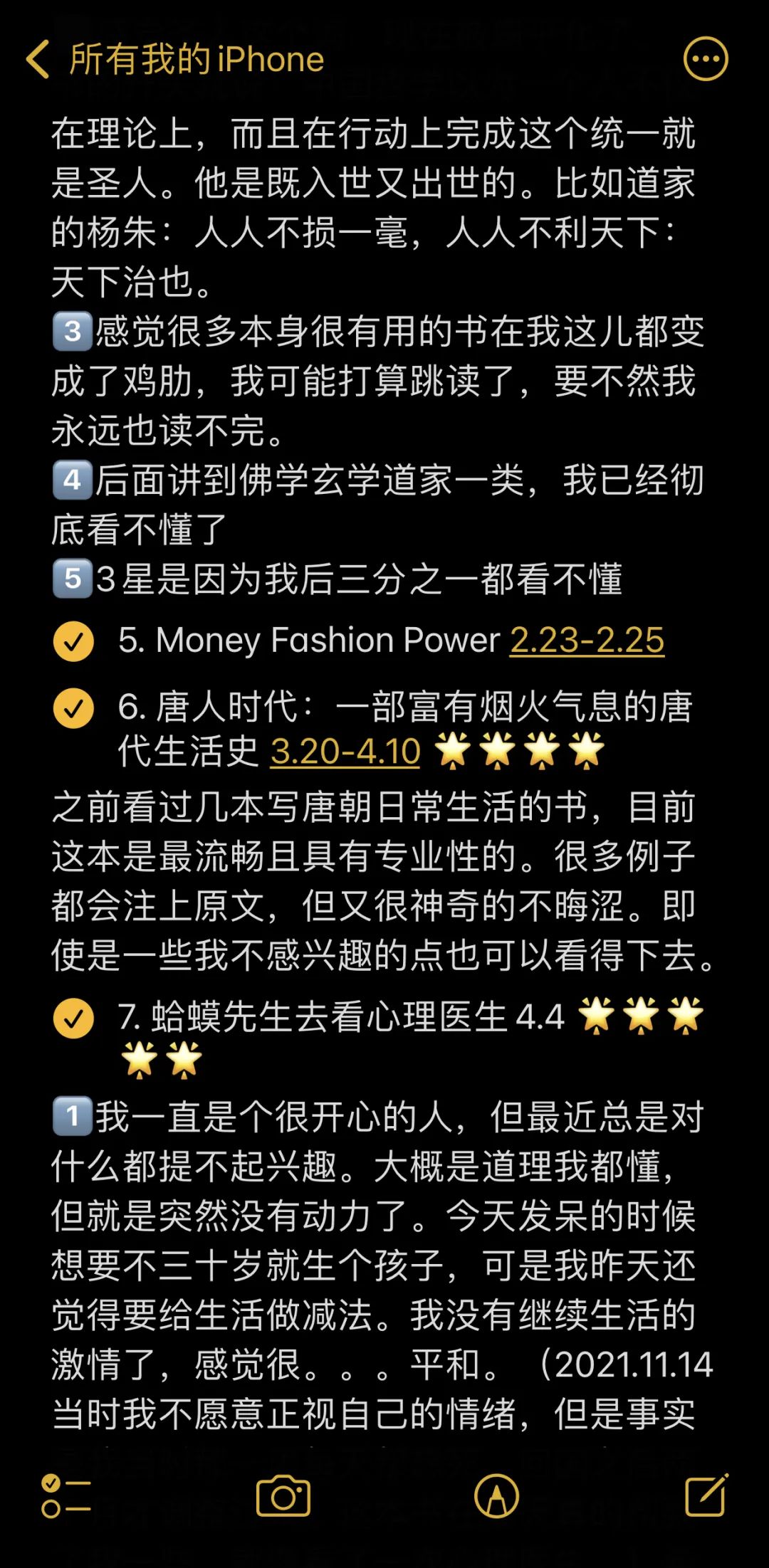
Task: Go back to 所有我的iPhone folder
Action: tap(174, 58)
